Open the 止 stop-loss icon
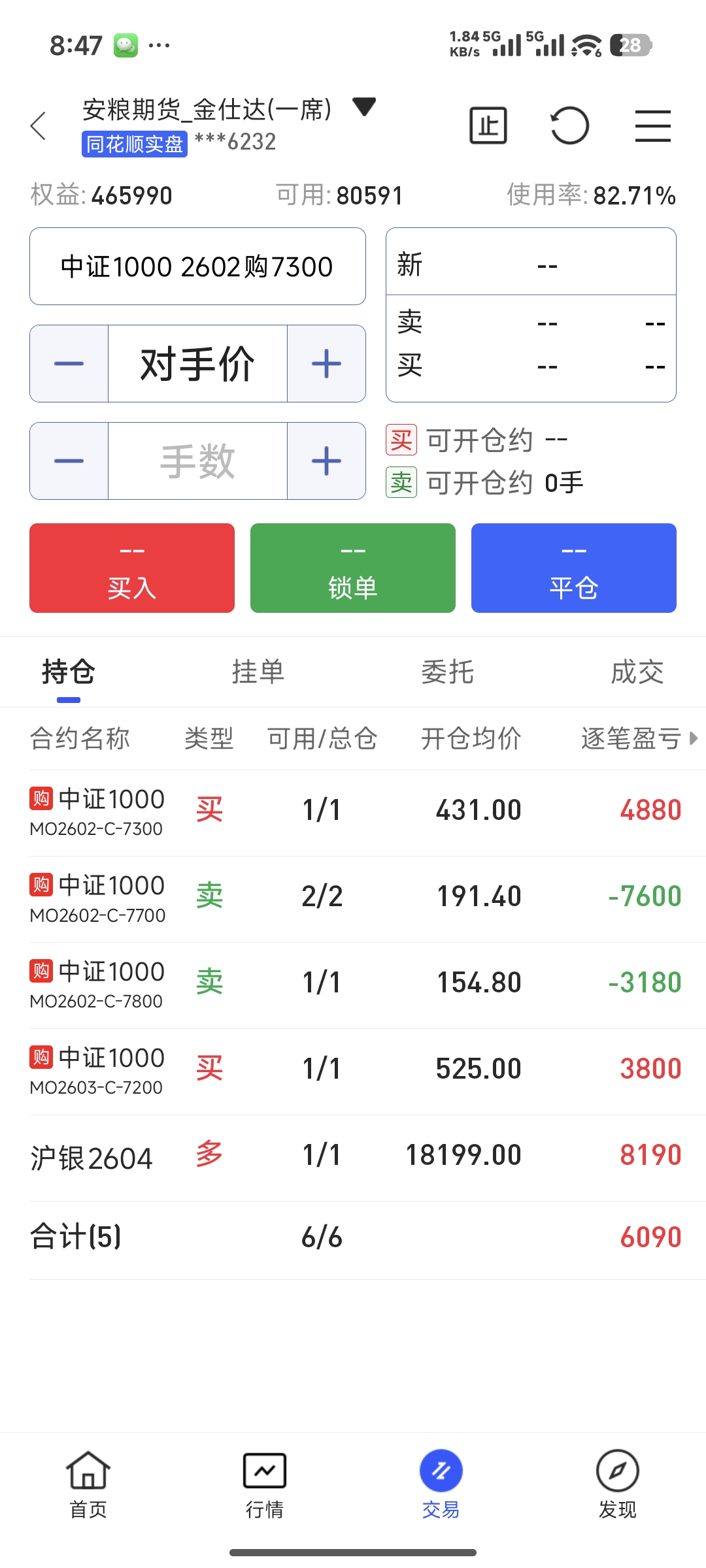The image size is (706, 1568). 488,125
